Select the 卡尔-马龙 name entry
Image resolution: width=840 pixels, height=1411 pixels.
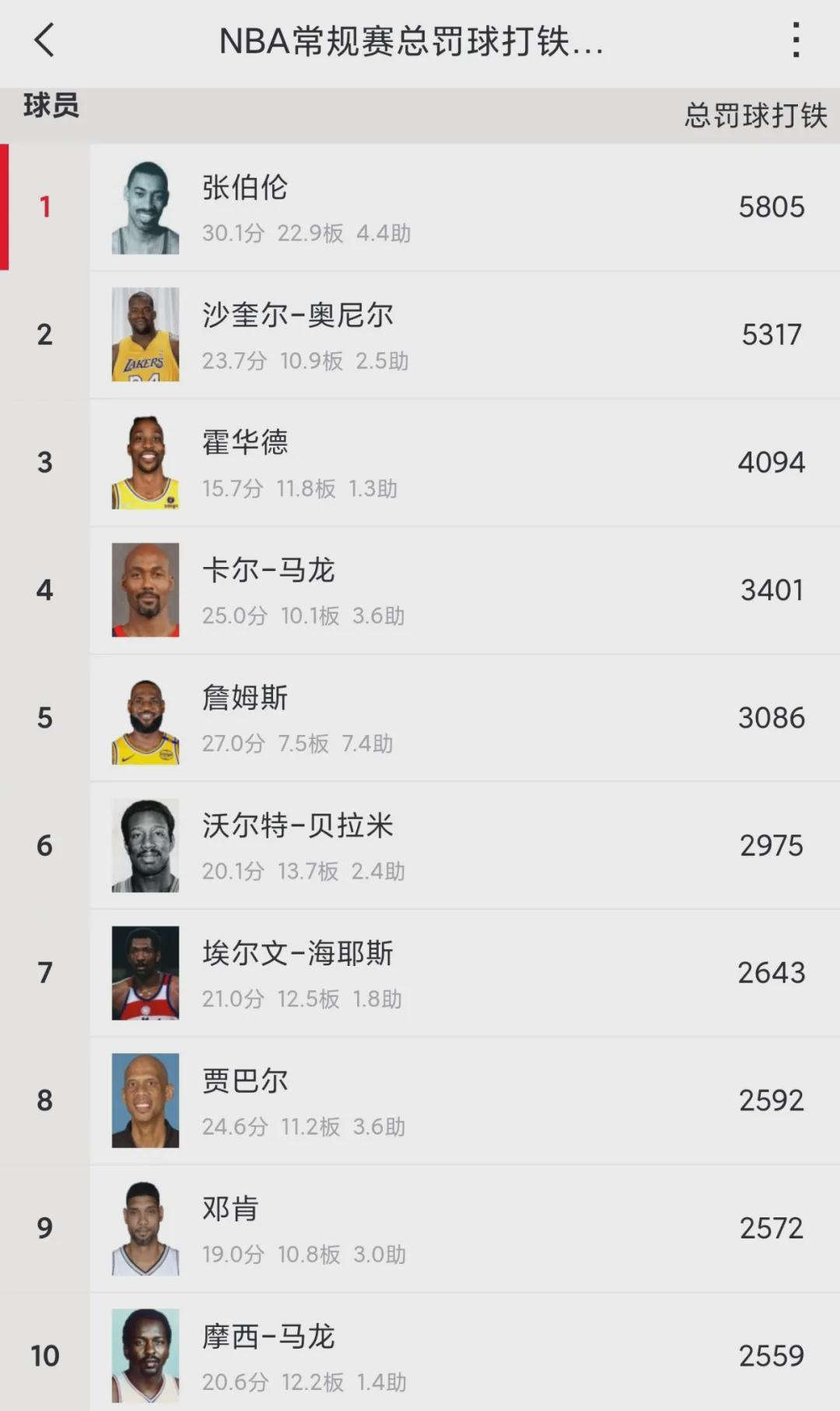point(269,570)
